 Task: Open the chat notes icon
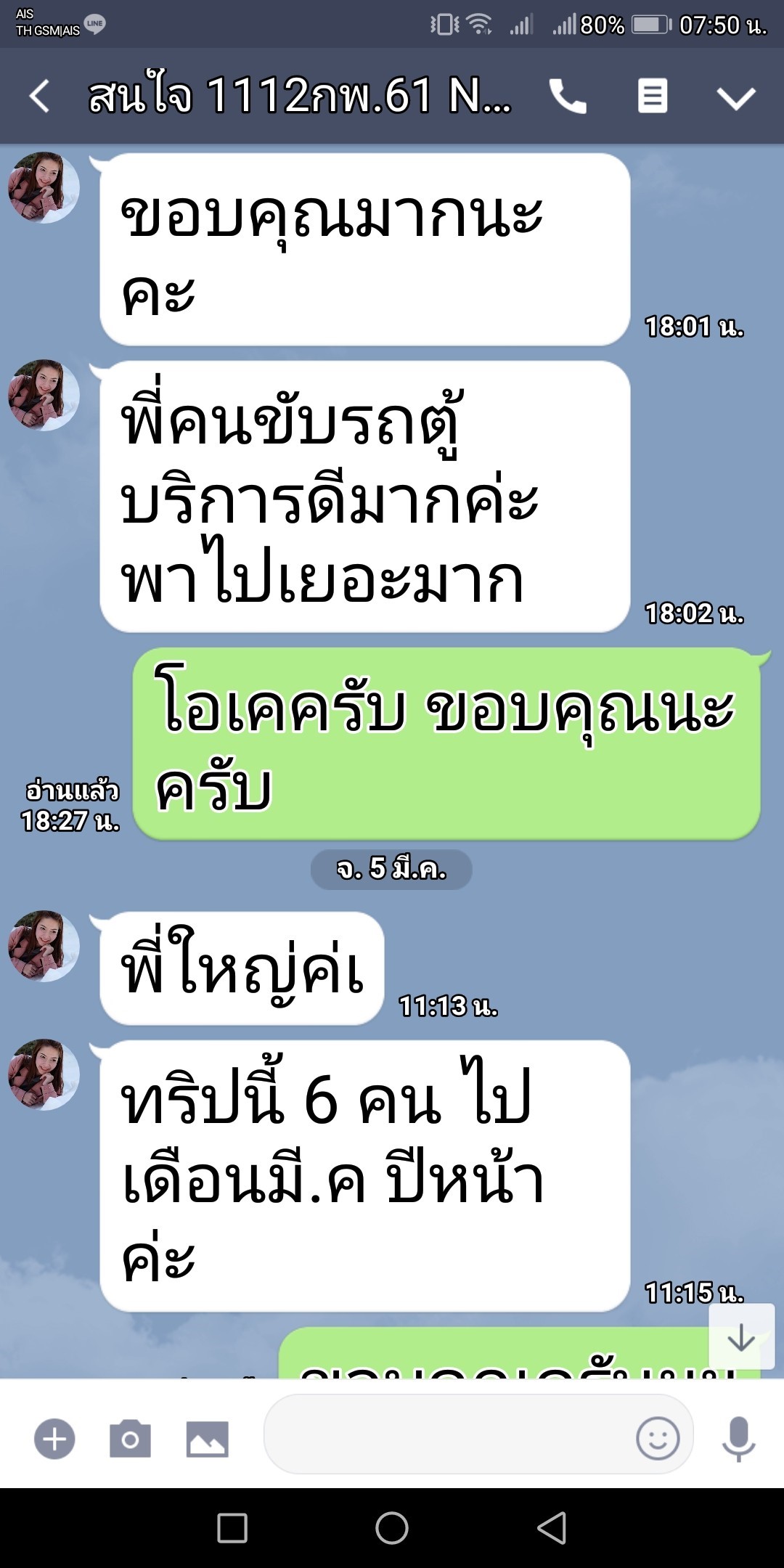click(x=652, y=97)
